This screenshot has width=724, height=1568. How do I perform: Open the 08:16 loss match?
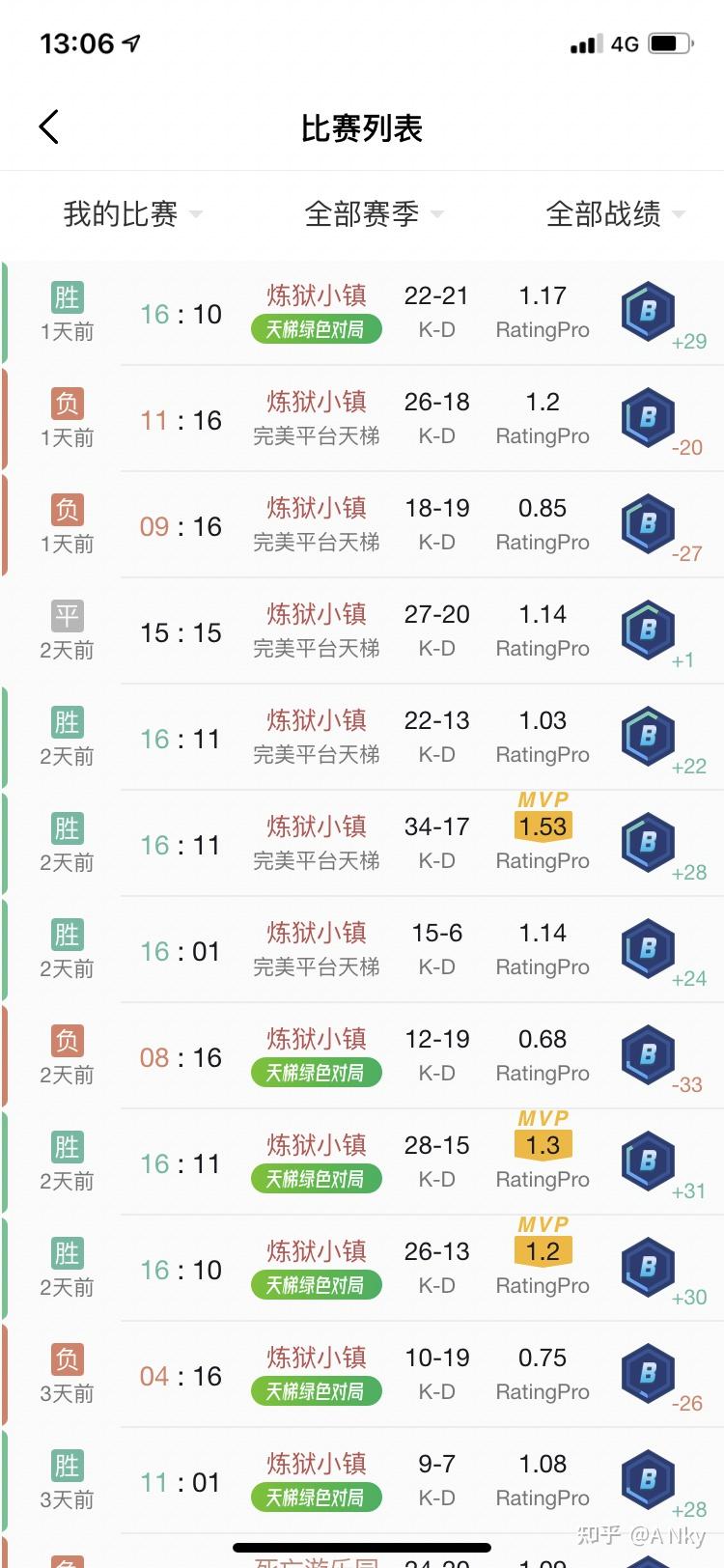362,1056
